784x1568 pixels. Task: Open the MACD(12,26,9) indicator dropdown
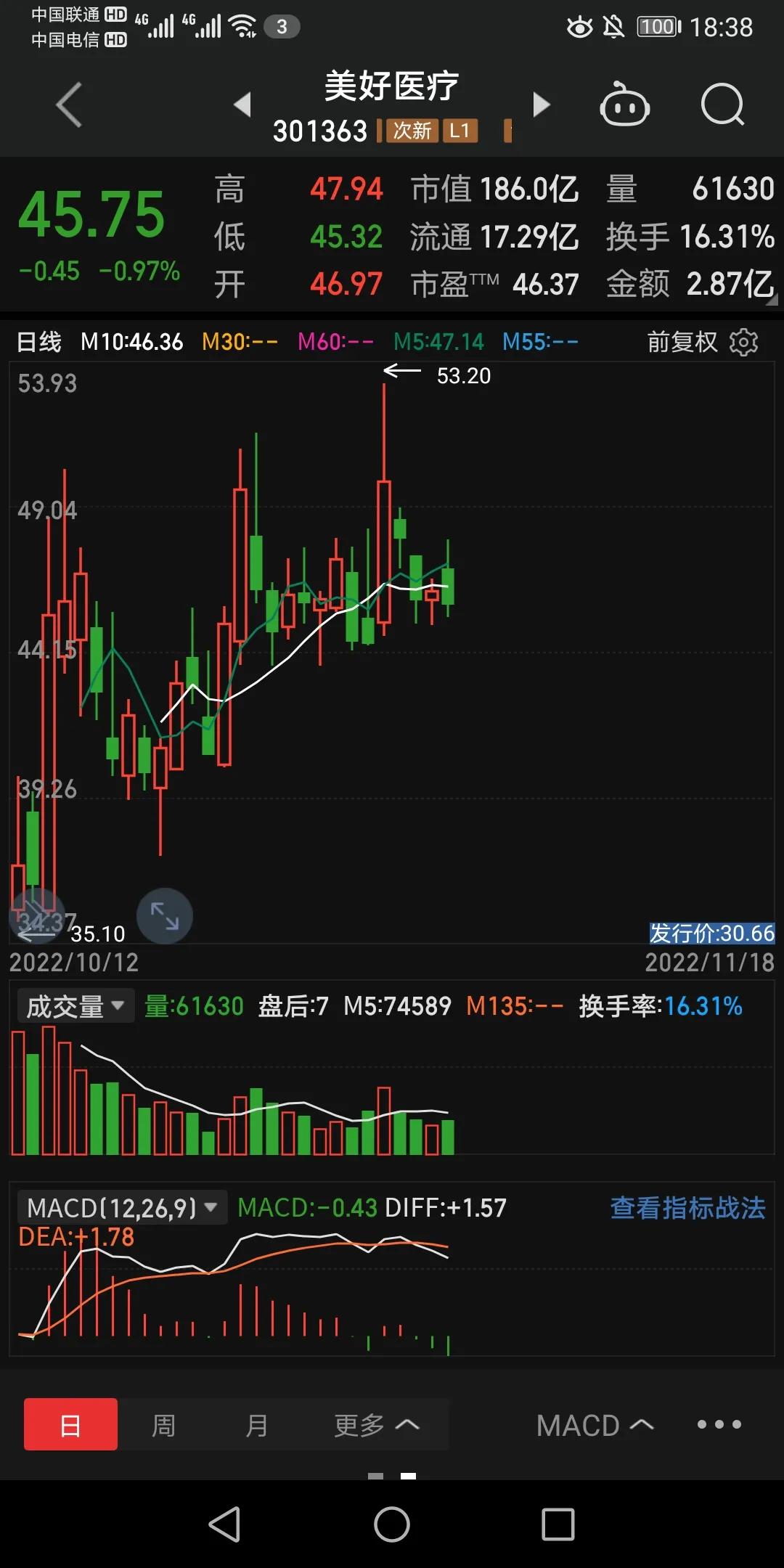coord(121,1208)
